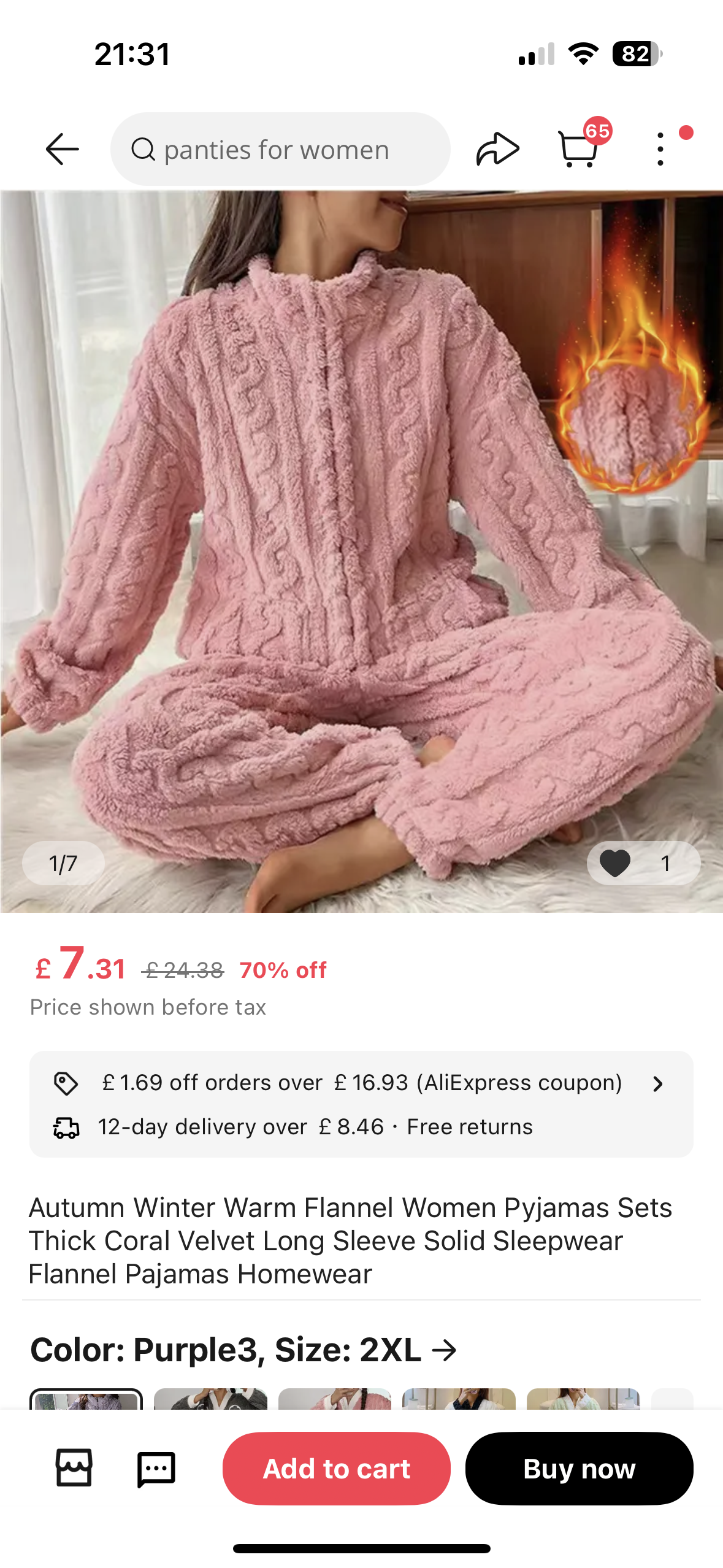Open the Color and Size selection
Image resolution: width=723 pixels, height=1568 pixels.
243,1350
